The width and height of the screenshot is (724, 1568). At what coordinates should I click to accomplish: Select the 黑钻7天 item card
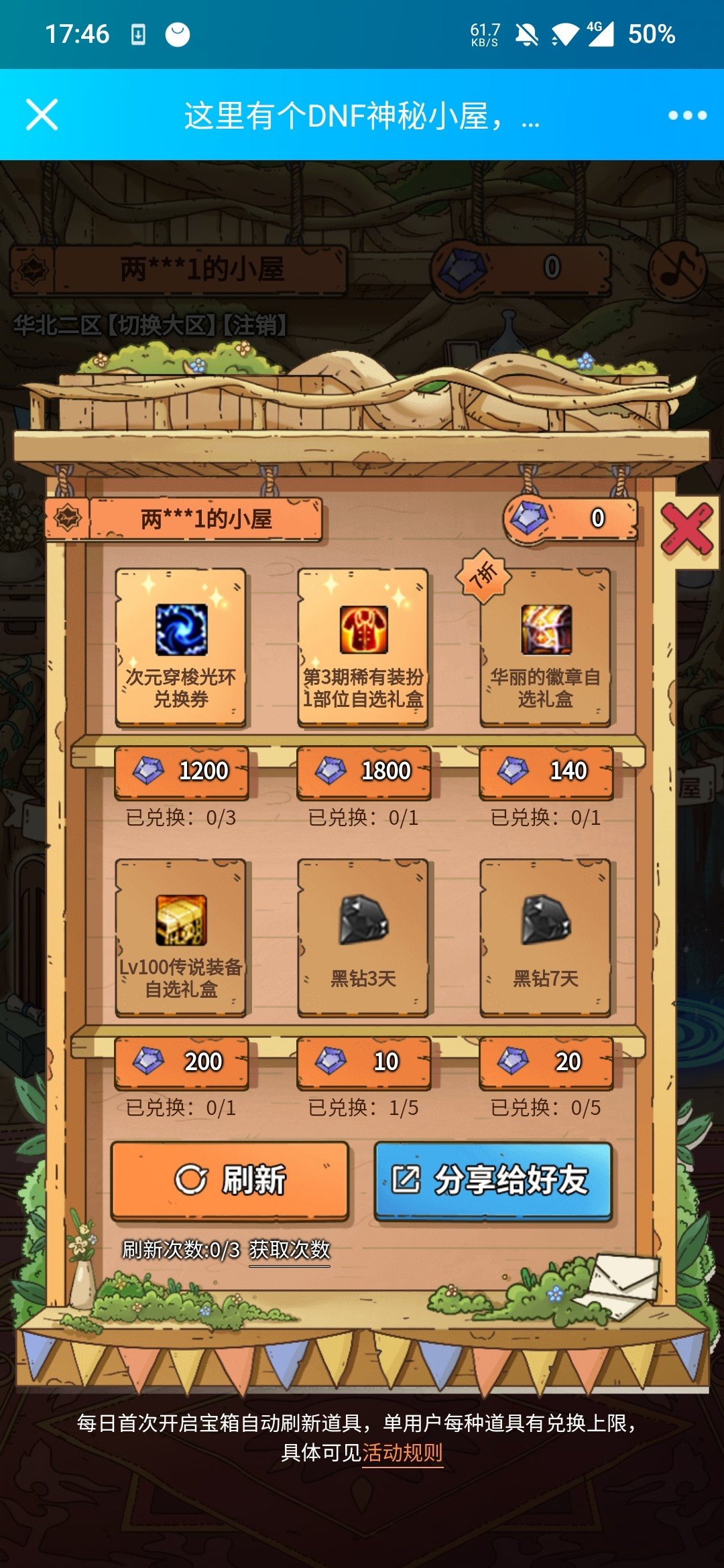click(x=545, y=937)
